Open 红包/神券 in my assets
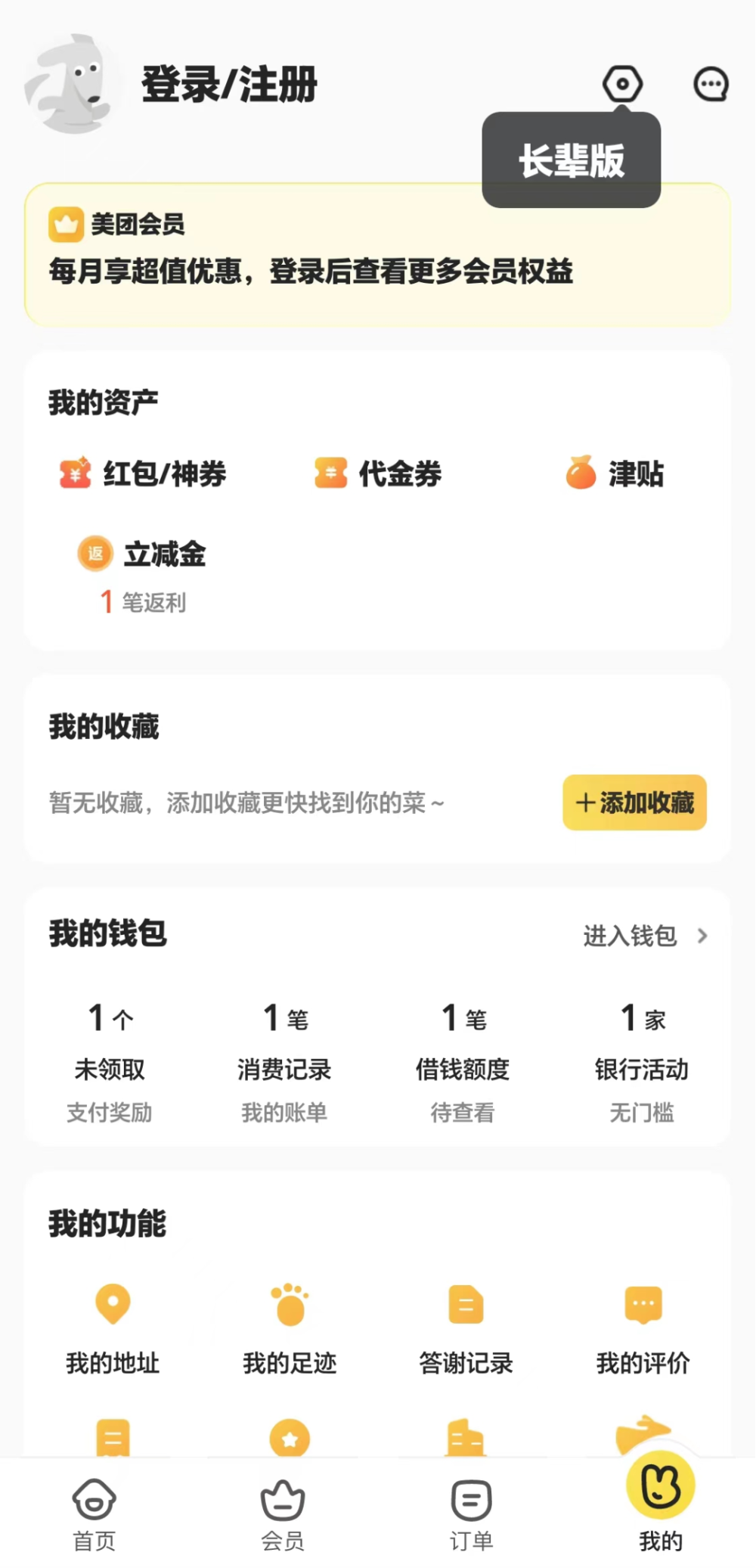 point(143,474)
